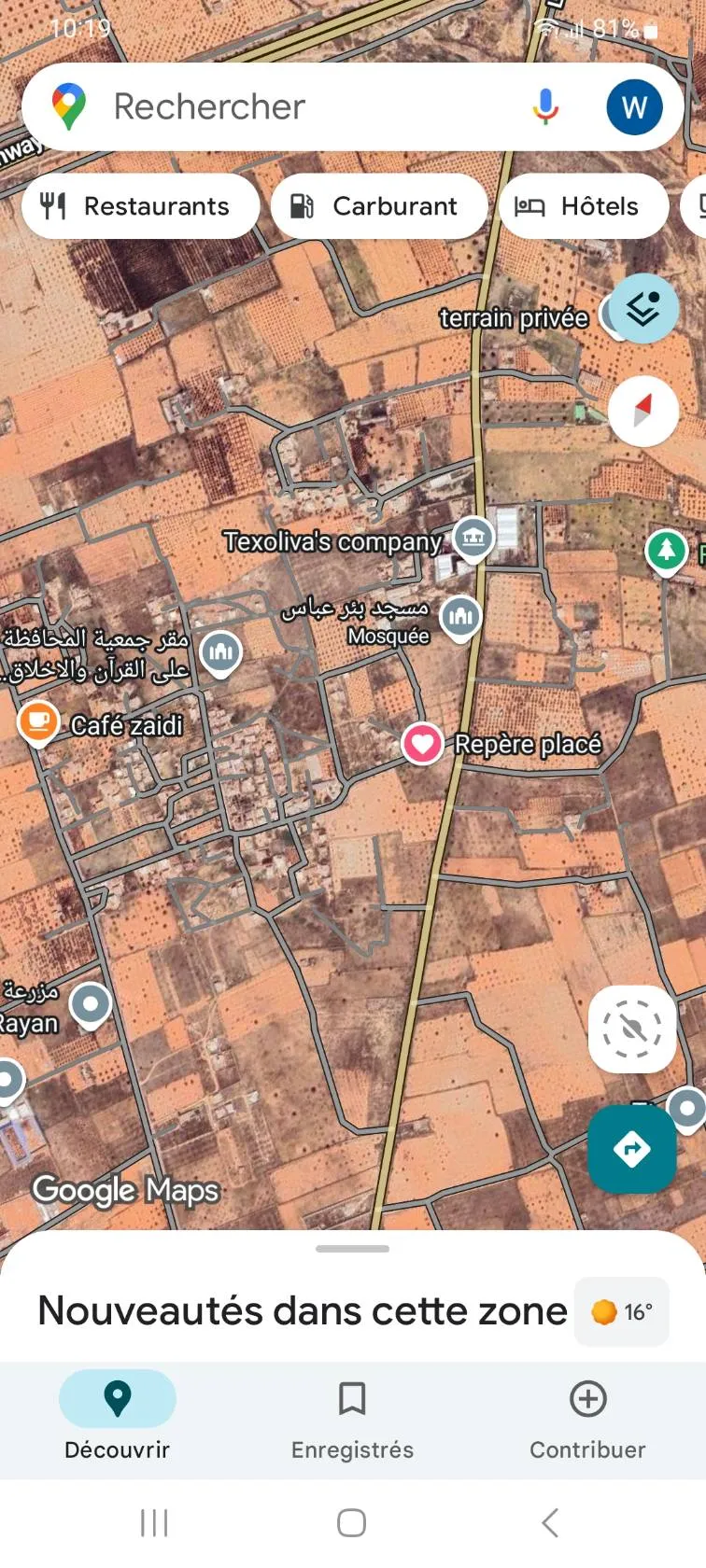Screen dimensions: 706x1568
Task: Select the Hôtels chip
Action: coord(583,206)
